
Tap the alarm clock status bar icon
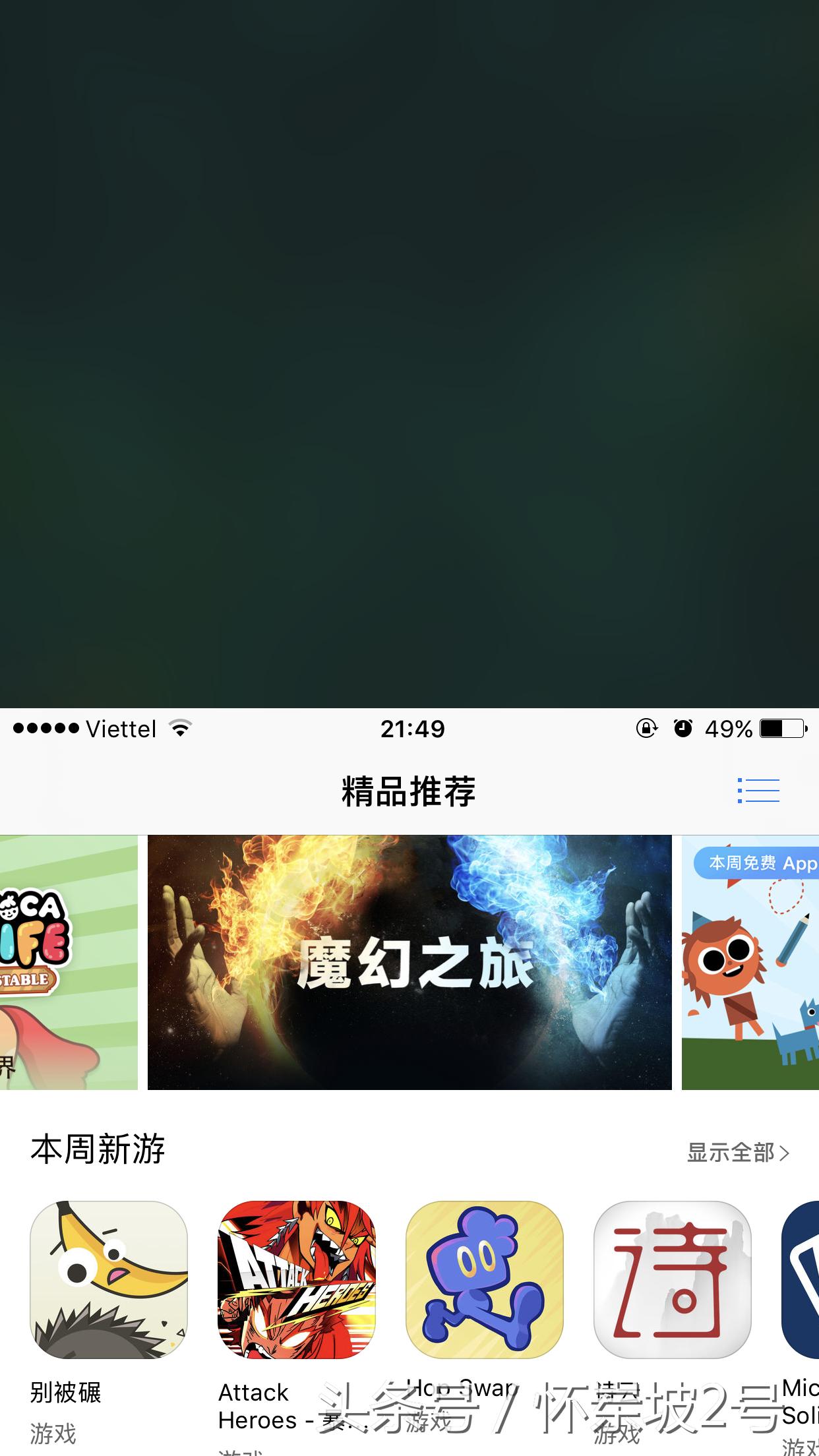tap(684, 728)
